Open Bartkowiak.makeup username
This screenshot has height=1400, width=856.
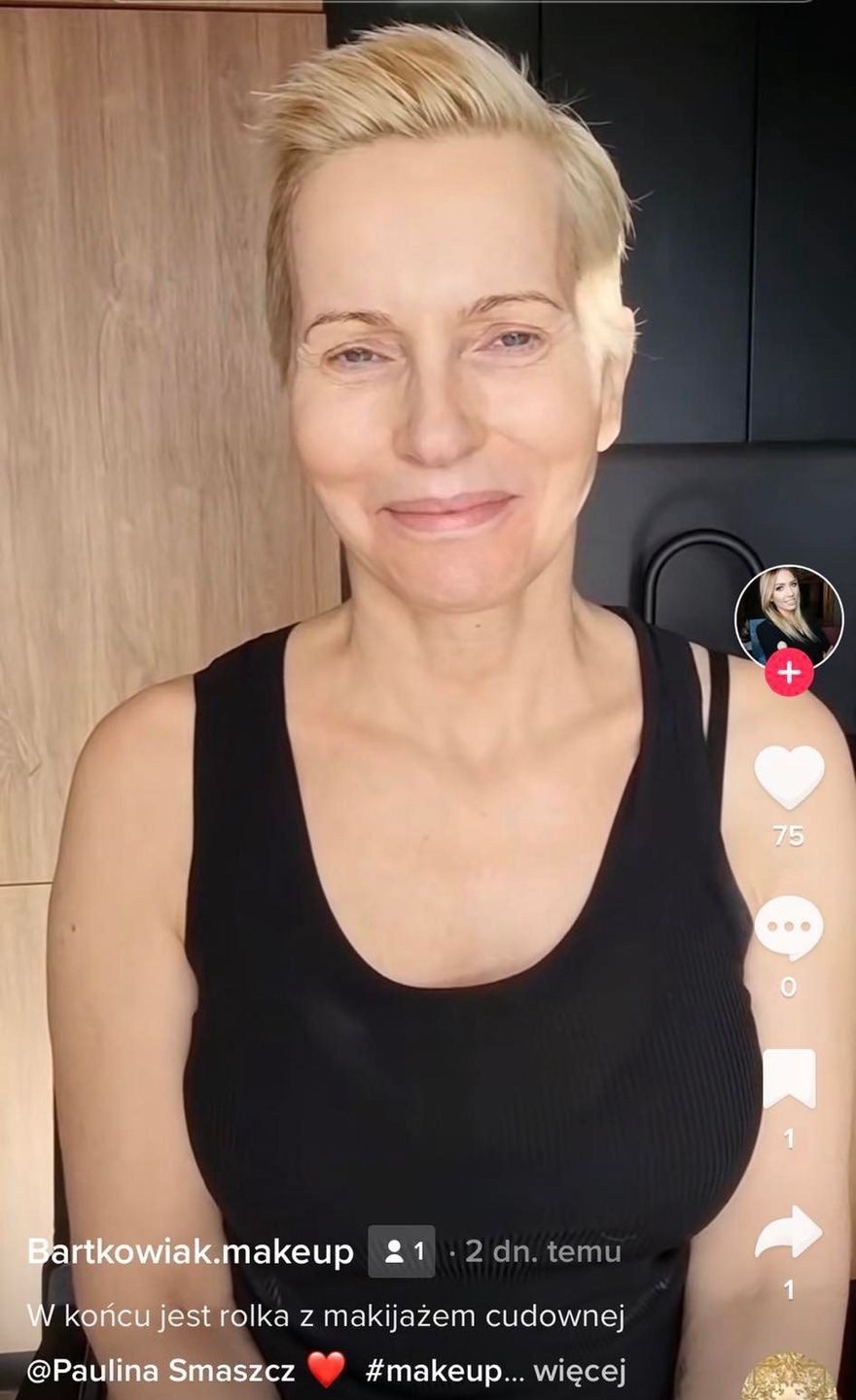click(190, 1251)
